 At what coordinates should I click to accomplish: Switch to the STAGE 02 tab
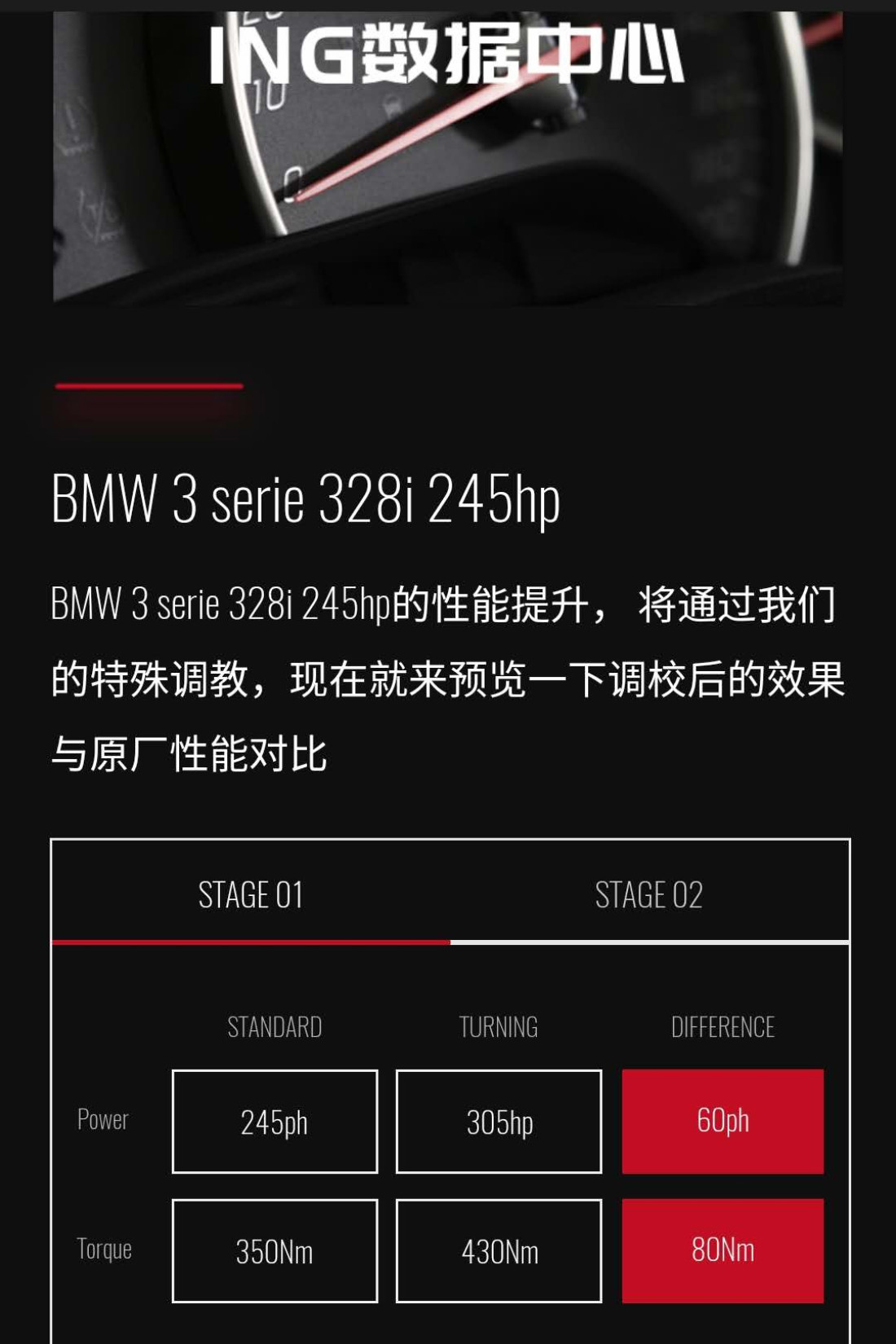648,894
